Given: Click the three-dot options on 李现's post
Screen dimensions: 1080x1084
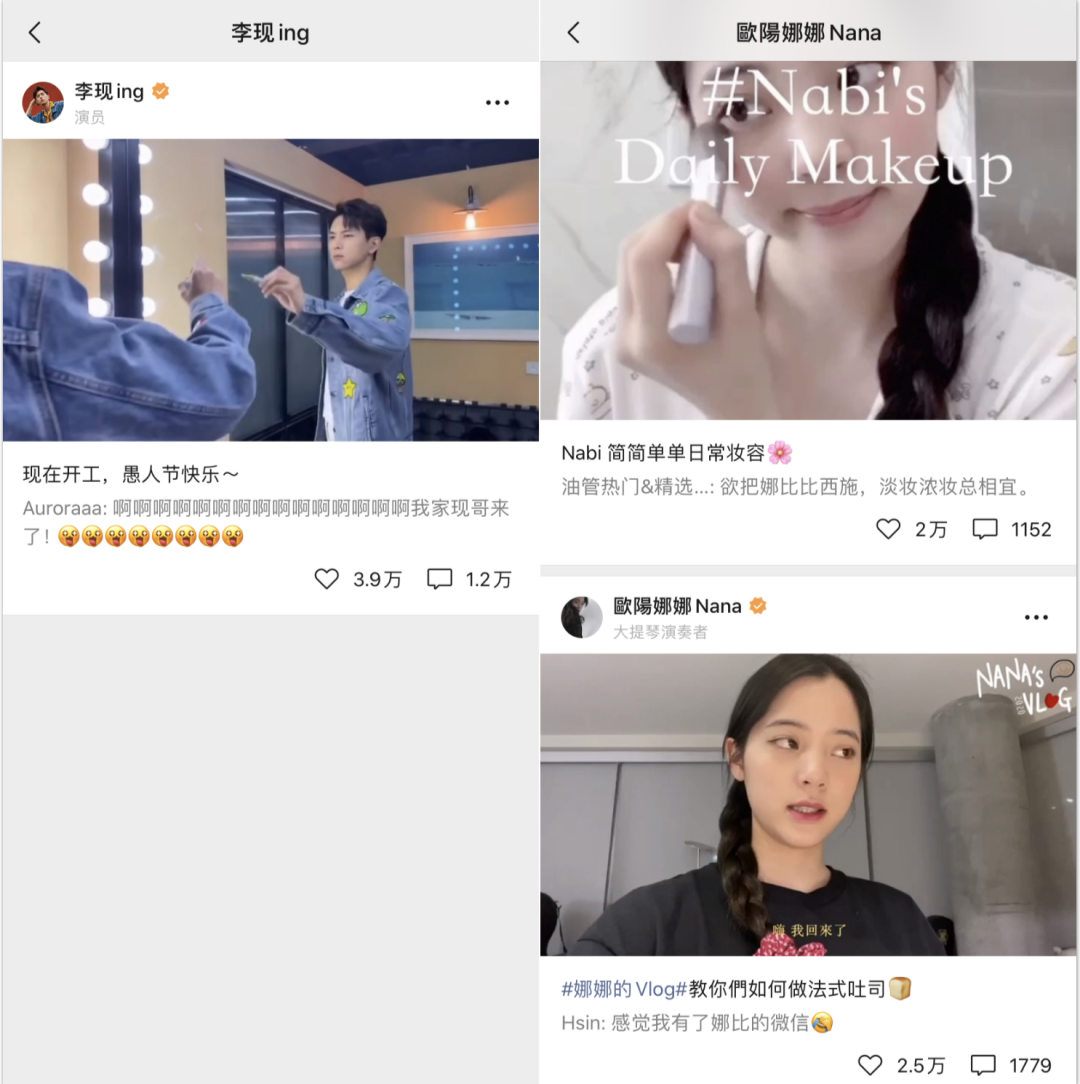Looking at the screenshot, I should (497, 102).
